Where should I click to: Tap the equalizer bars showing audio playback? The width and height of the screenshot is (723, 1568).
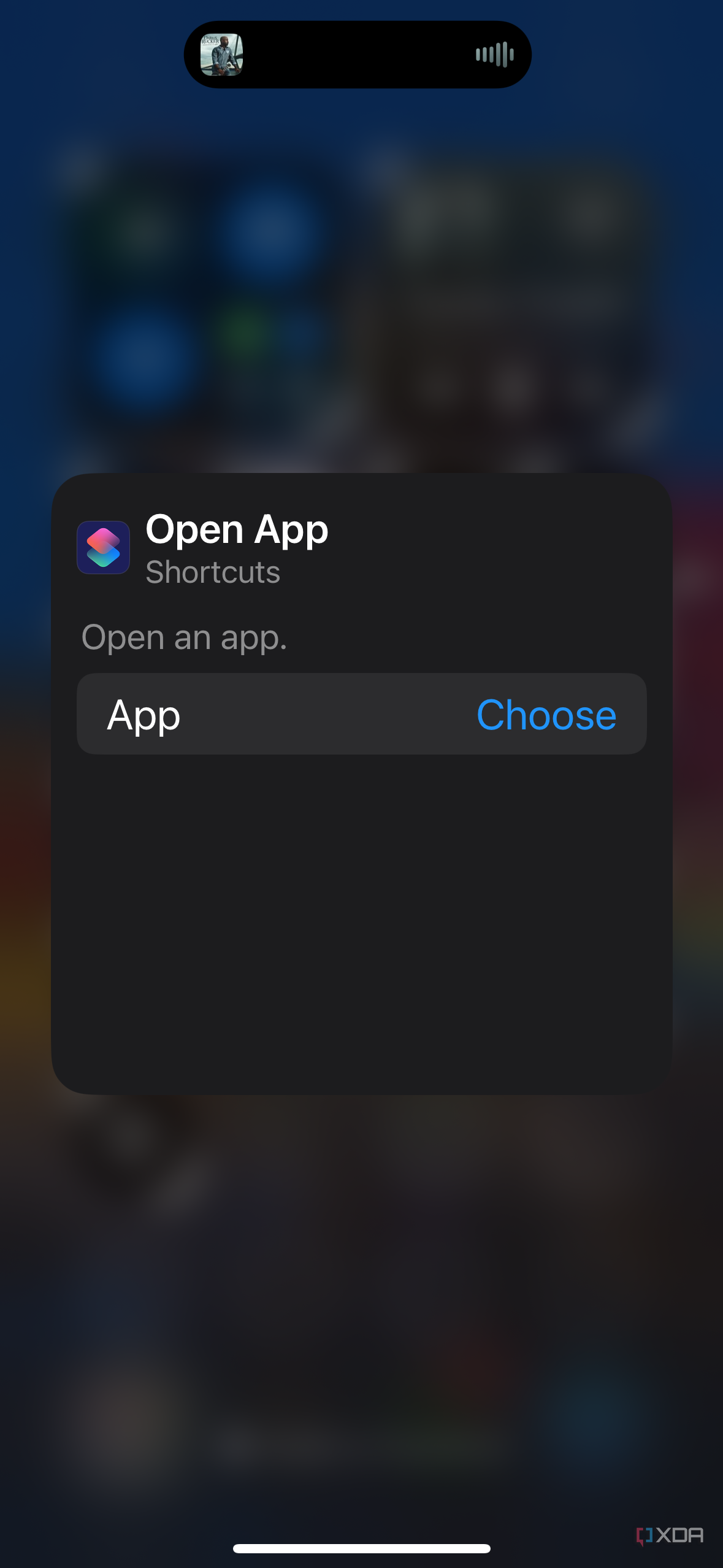(x=494, y=54)
